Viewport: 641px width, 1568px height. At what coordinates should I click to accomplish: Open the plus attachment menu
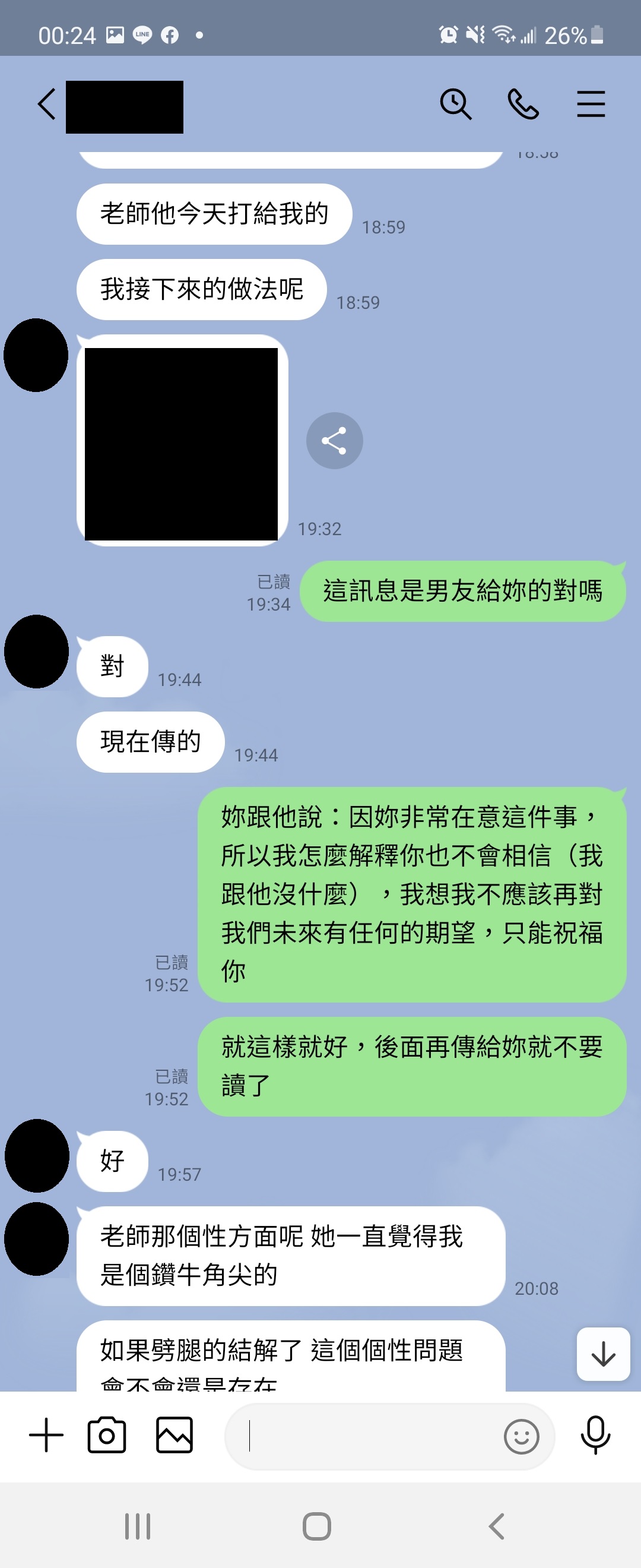(46, 1436)
